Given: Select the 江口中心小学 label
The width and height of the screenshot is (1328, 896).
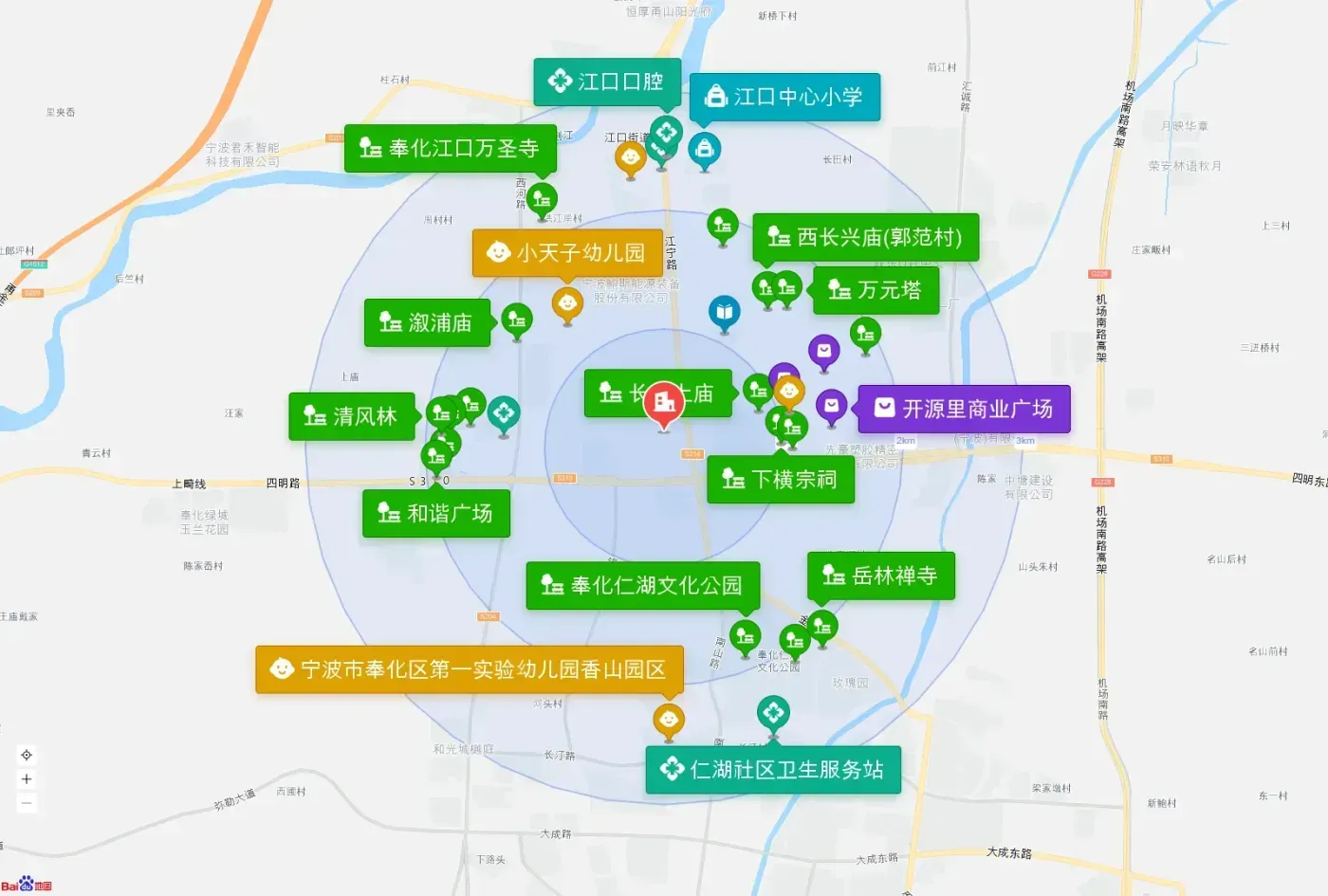Looking at the screenshot, I should [784, 97].
